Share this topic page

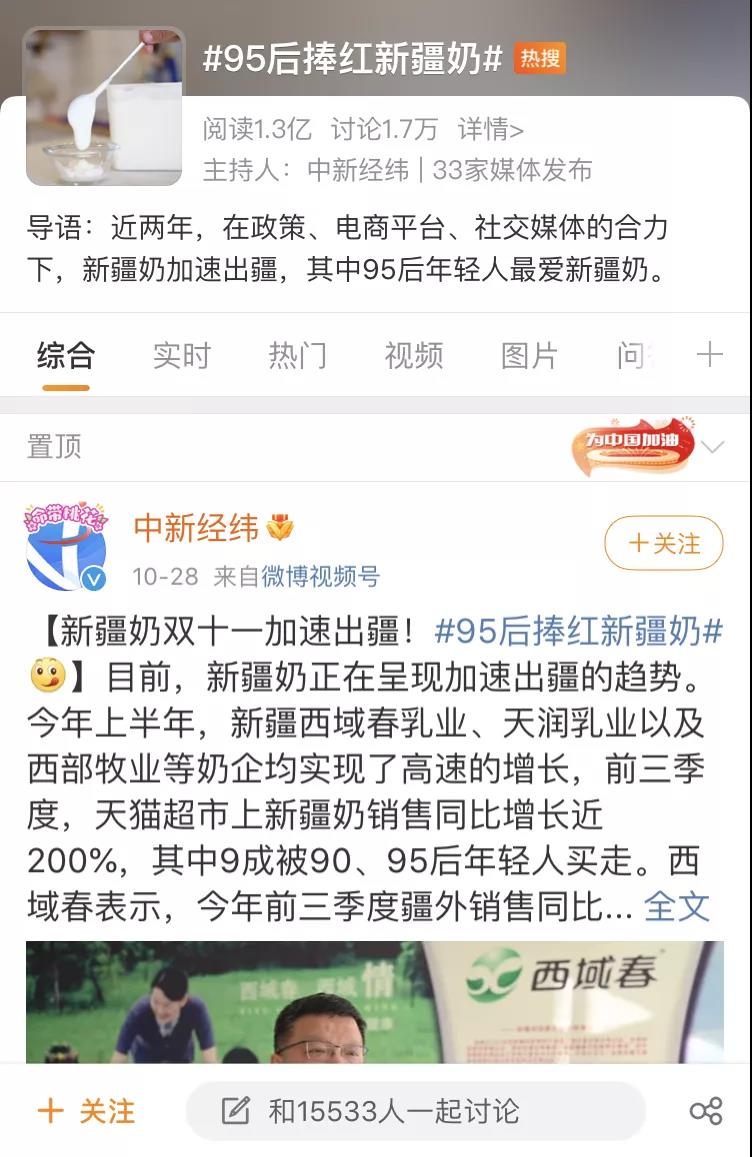tap(706, 1111)
